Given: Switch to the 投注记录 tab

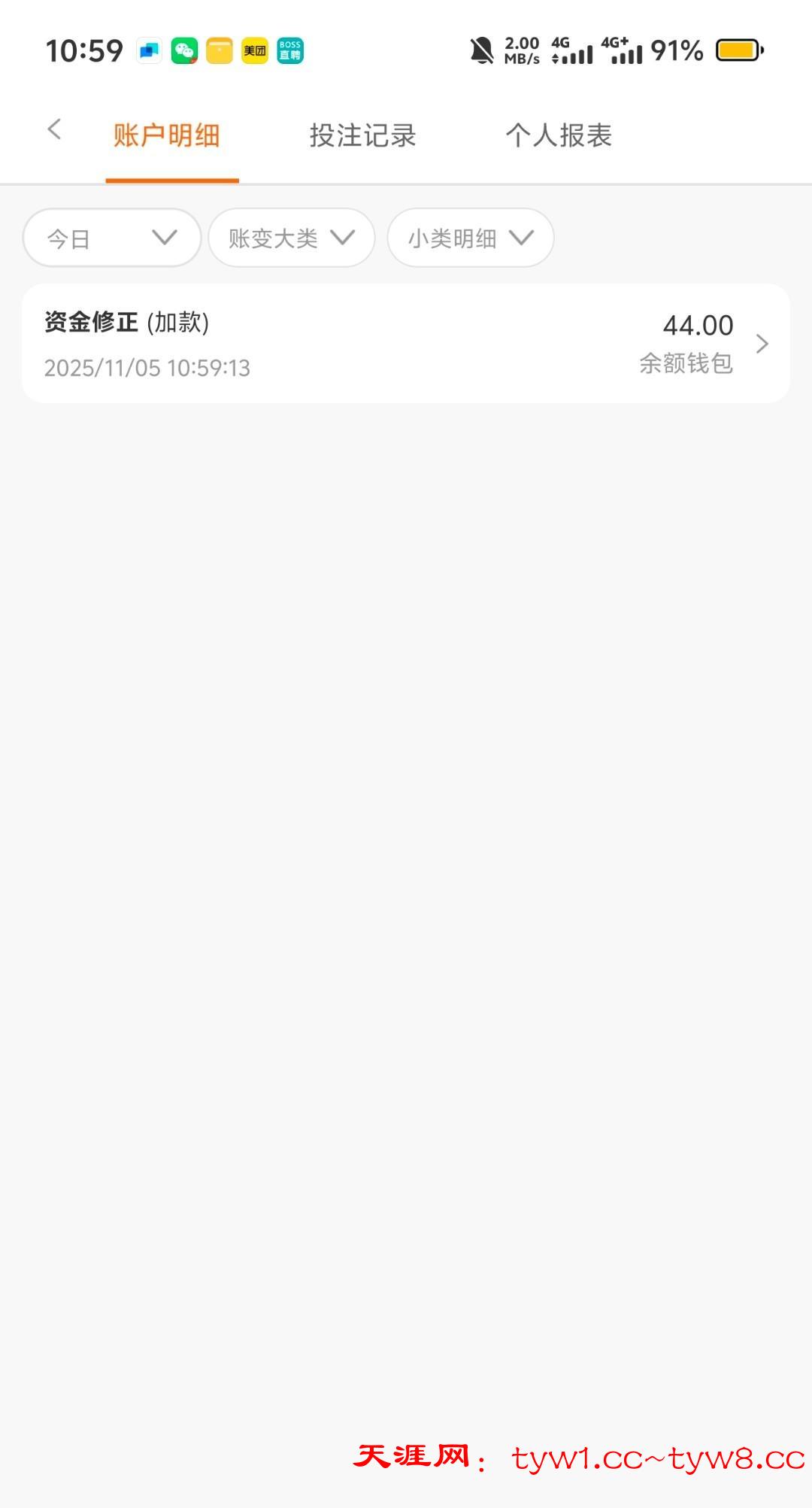Looking at the screenshot, I should [362, 136].
